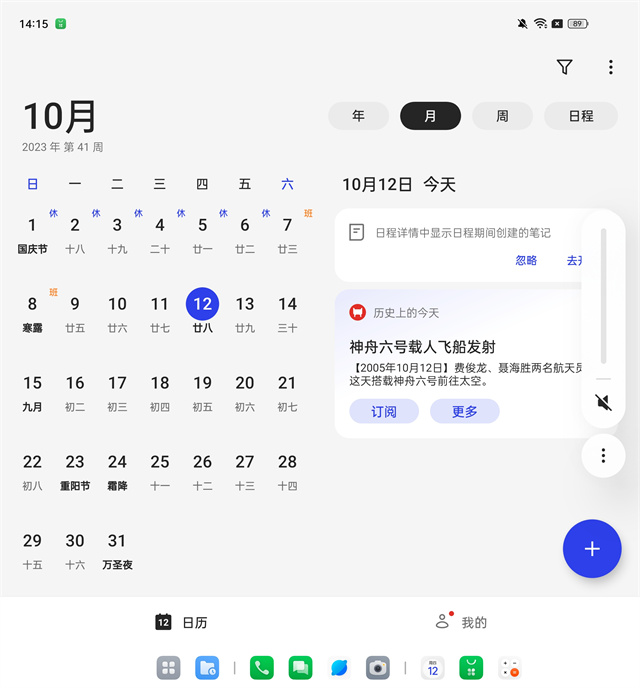640x688 pixels.
Task: Switch to 我的 tab
Action: [462, 622]
